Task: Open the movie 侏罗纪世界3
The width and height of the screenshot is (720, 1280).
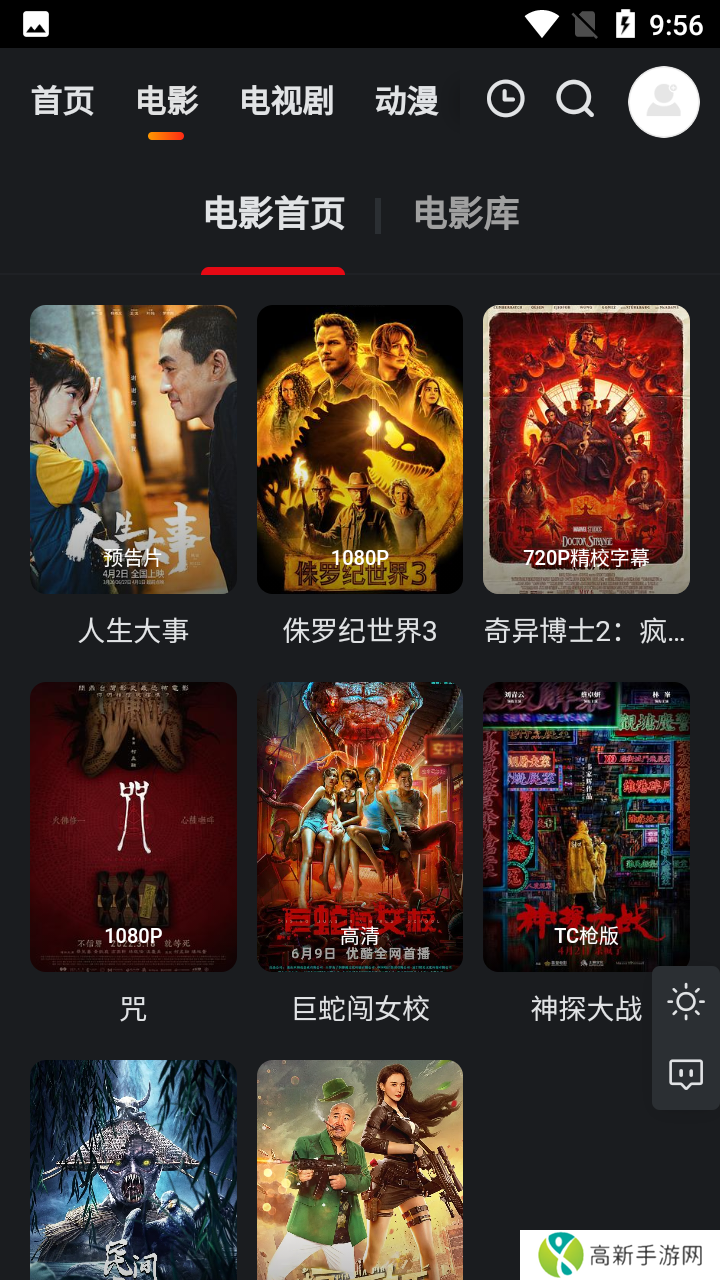Action: click(x=360, y=447)
